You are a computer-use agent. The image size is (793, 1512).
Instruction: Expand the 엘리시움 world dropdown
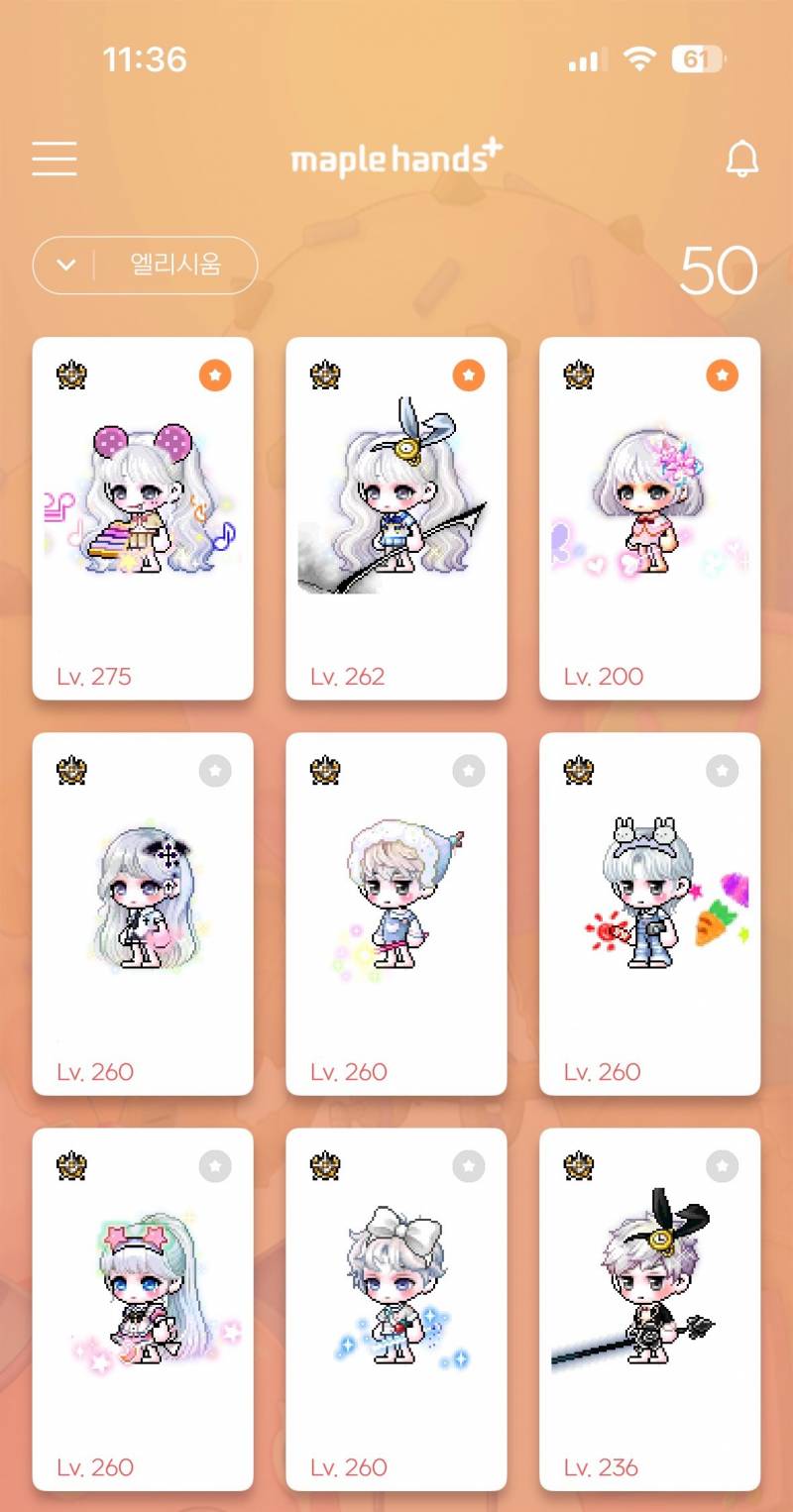145,266
